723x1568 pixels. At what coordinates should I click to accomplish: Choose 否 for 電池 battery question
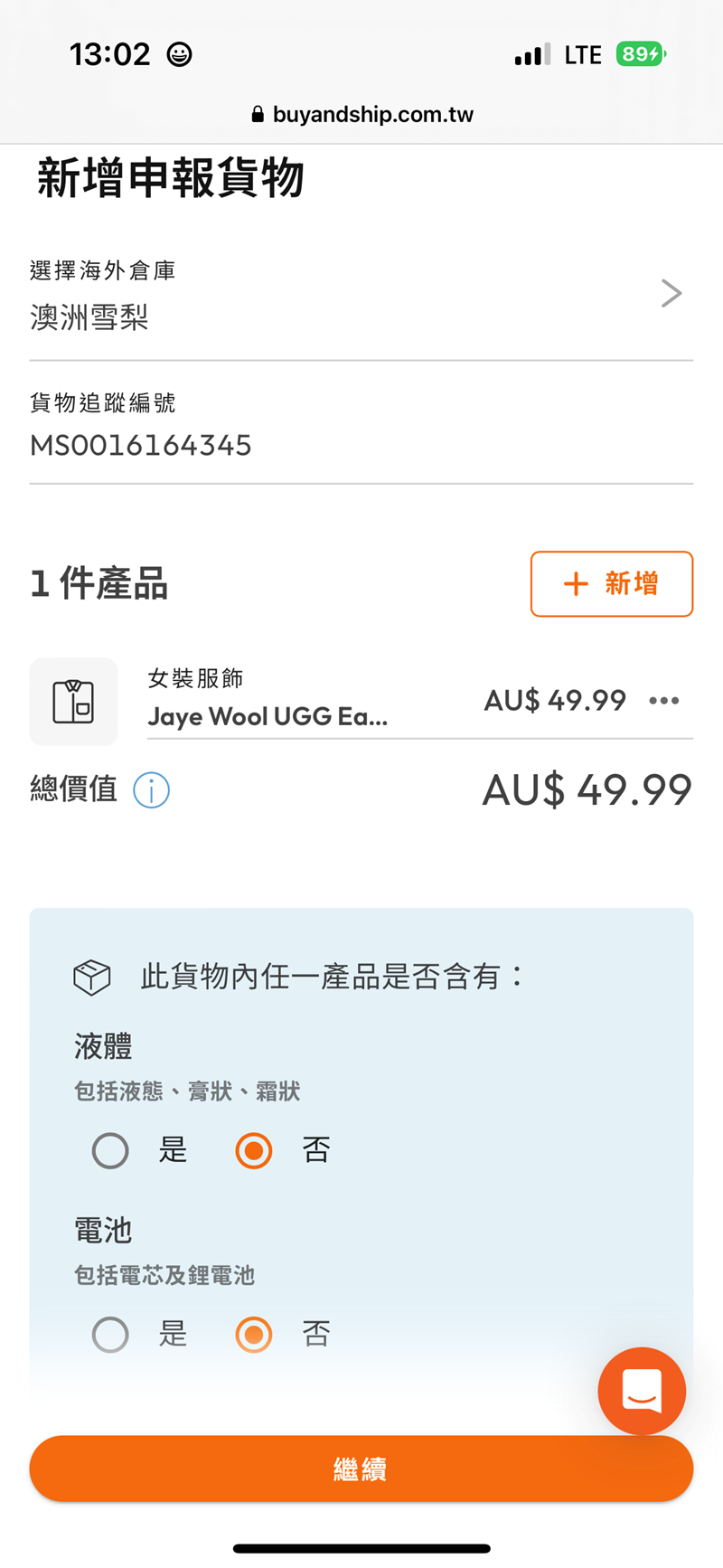click(254, 1335)
